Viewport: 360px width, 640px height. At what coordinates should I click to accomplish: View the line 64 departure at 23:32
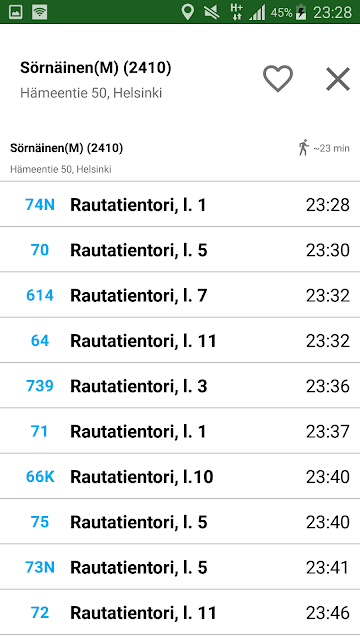180,340
